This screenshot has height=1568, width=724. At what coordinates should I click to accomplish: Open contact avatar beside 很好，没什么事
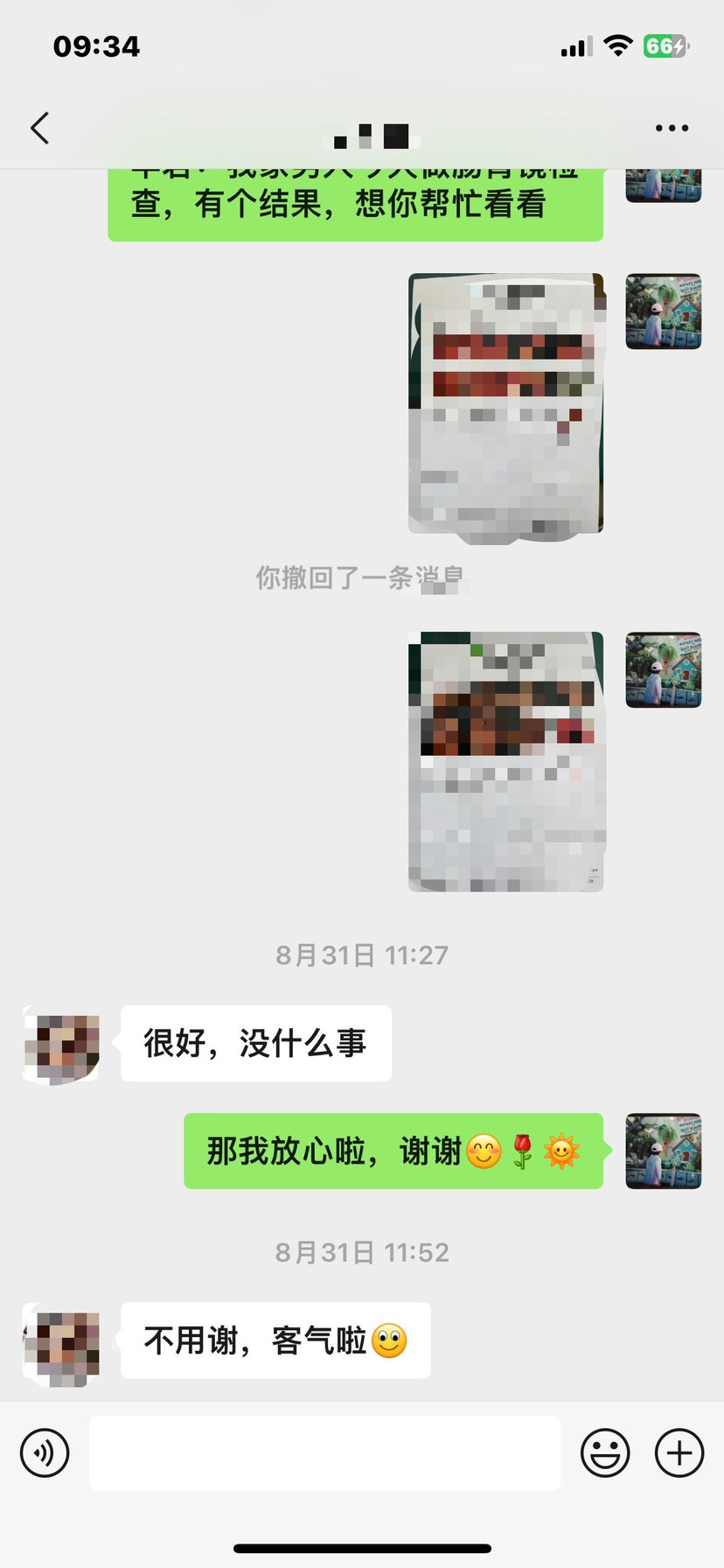[x=61, y=1046]
